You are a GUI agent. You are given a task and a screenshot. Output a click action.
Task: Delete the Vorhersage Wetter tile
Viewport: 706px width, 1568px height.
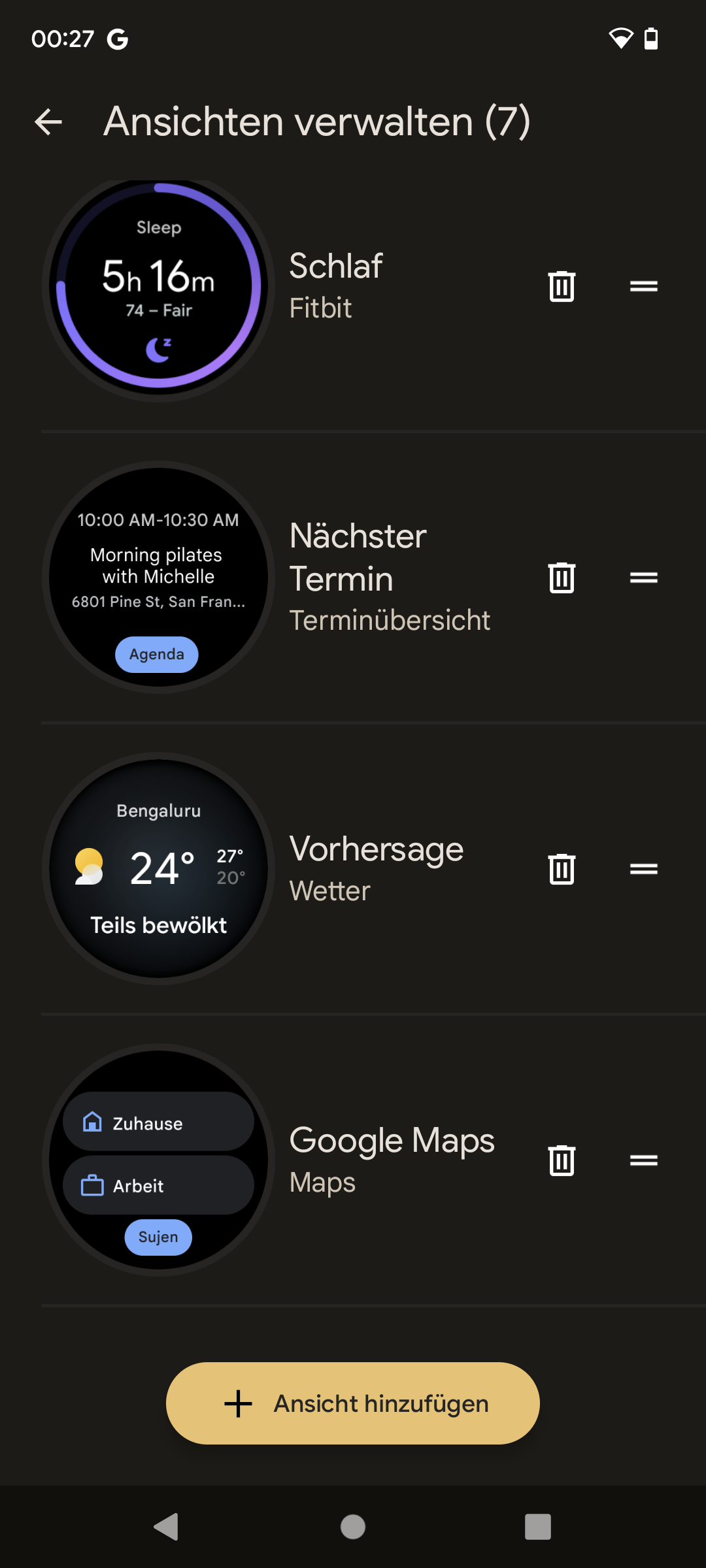click(562, 869)
